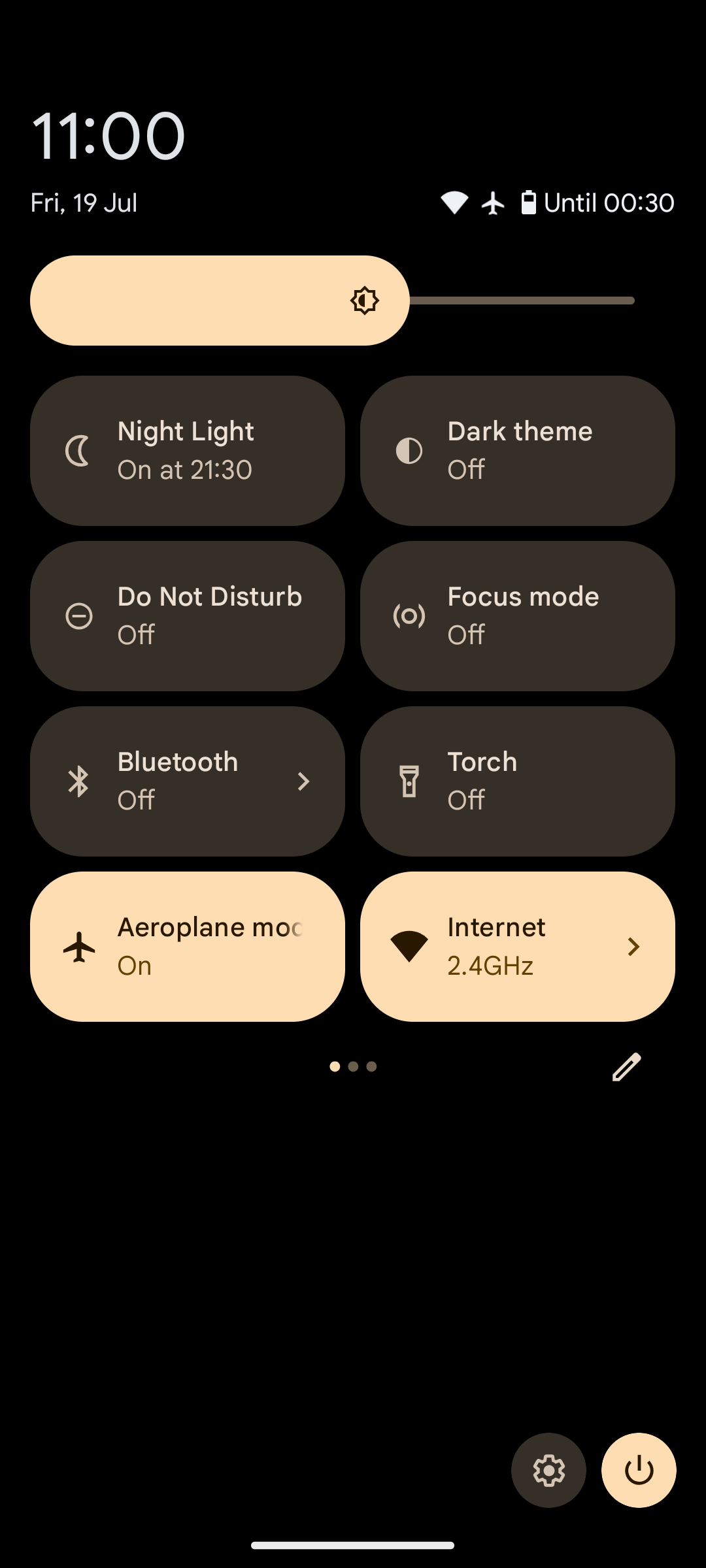The width and height of the screenshot is (706, 1568).
Task: Open the settings gear
Action: tap(548, 1470)
